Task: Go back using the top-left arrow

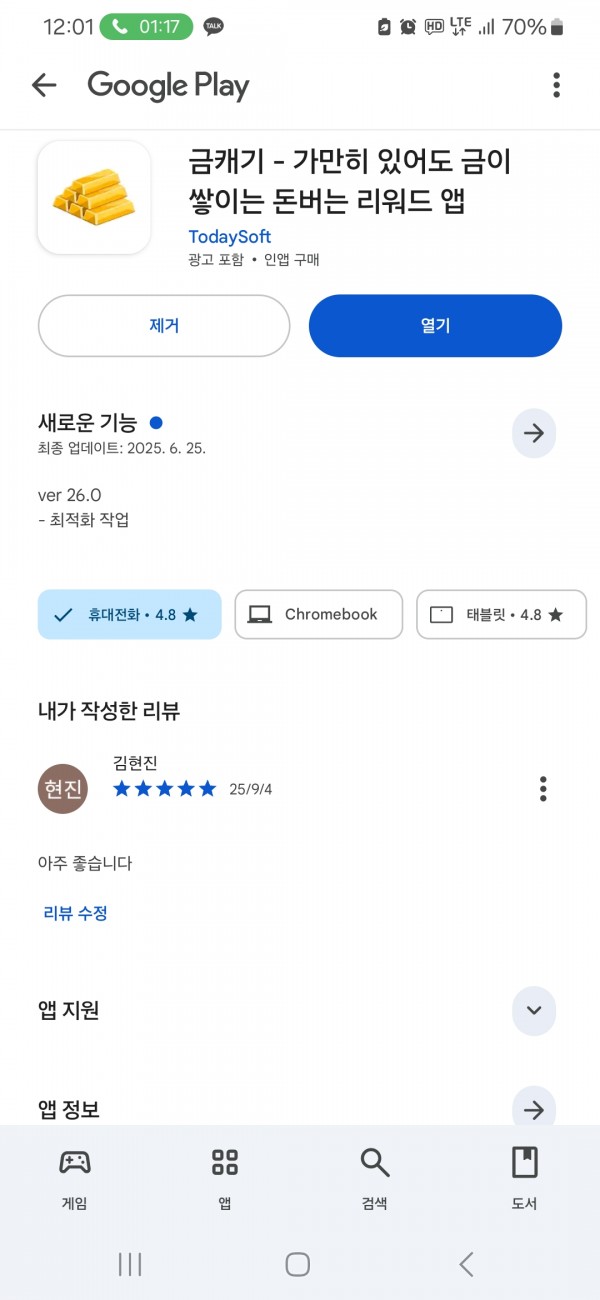Action: coord(44,86)
